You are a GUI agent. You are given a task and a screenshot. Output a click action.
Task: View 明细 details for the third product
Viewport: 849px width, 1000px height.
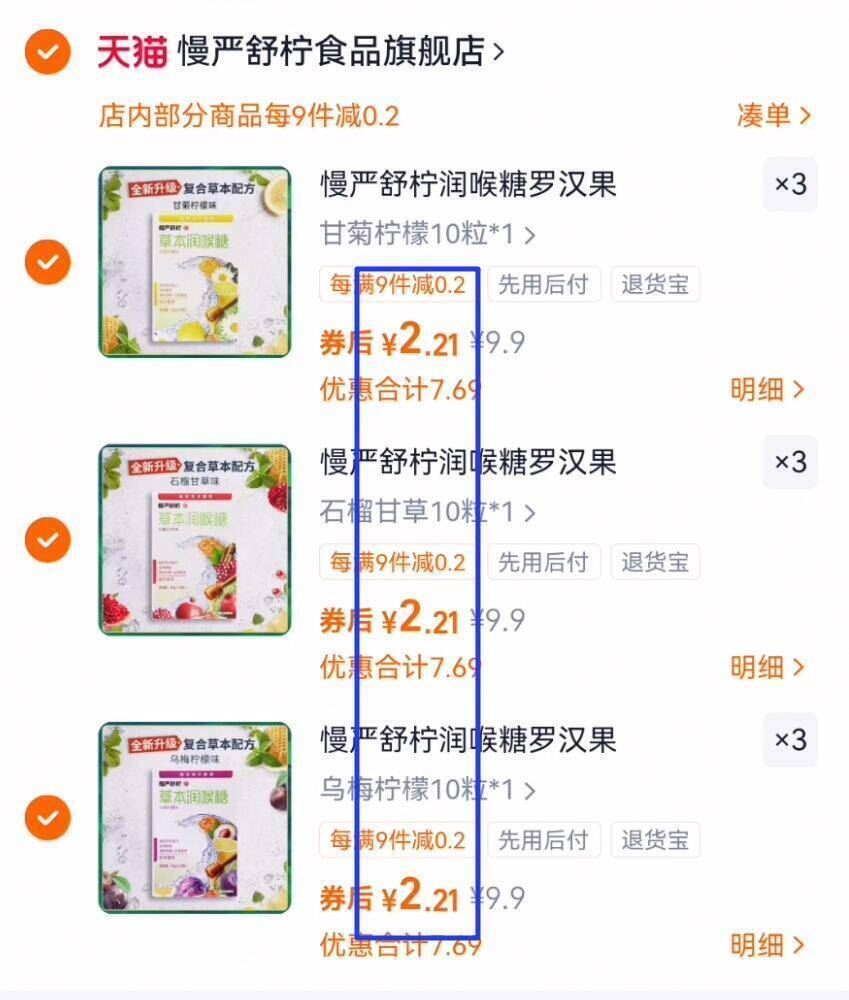[x=764, y=945]
